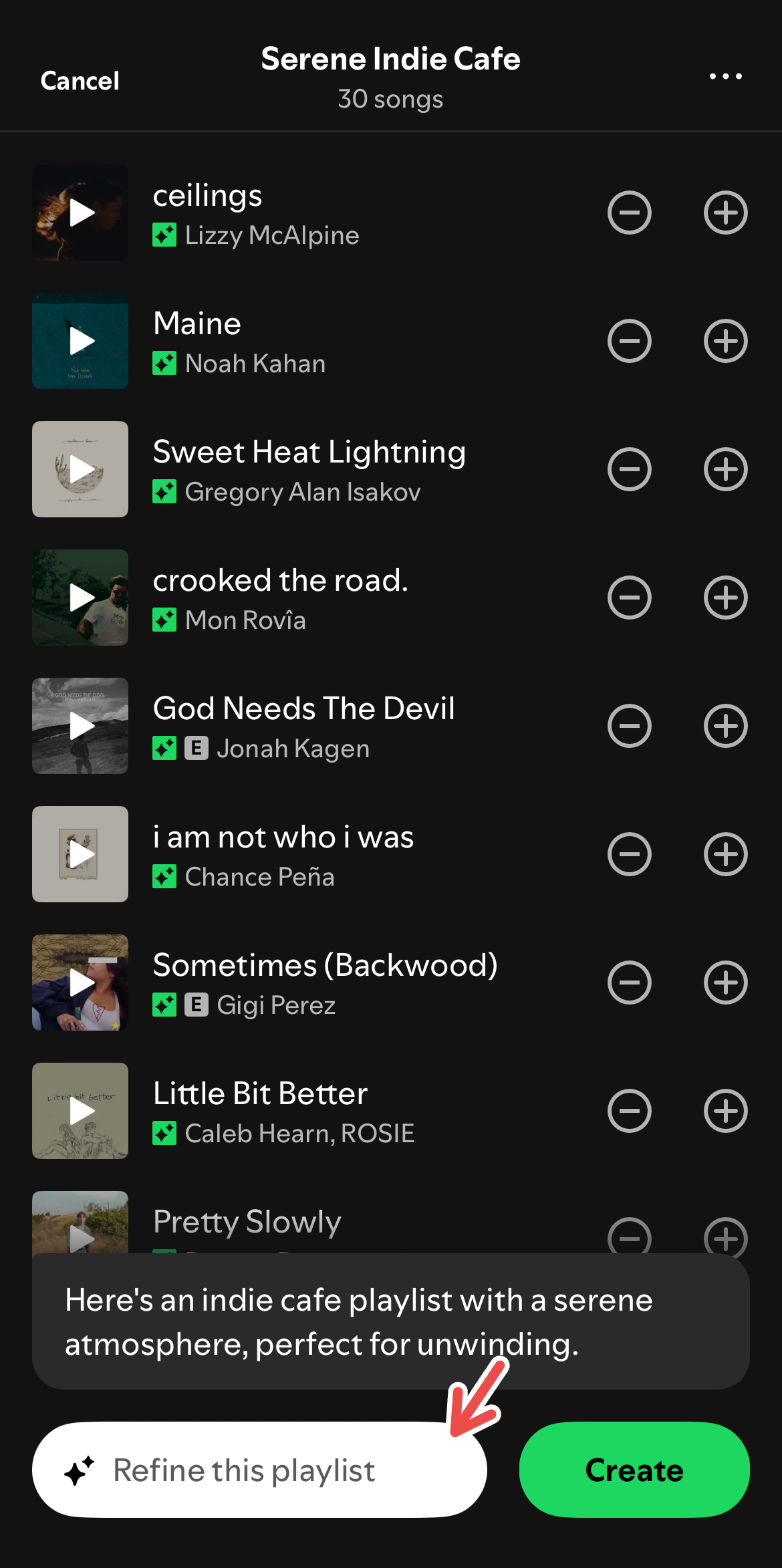This screenshot has width=782, height=1568.
Task: Play preview of crooked the road.
Action: [x=80, y=598]
